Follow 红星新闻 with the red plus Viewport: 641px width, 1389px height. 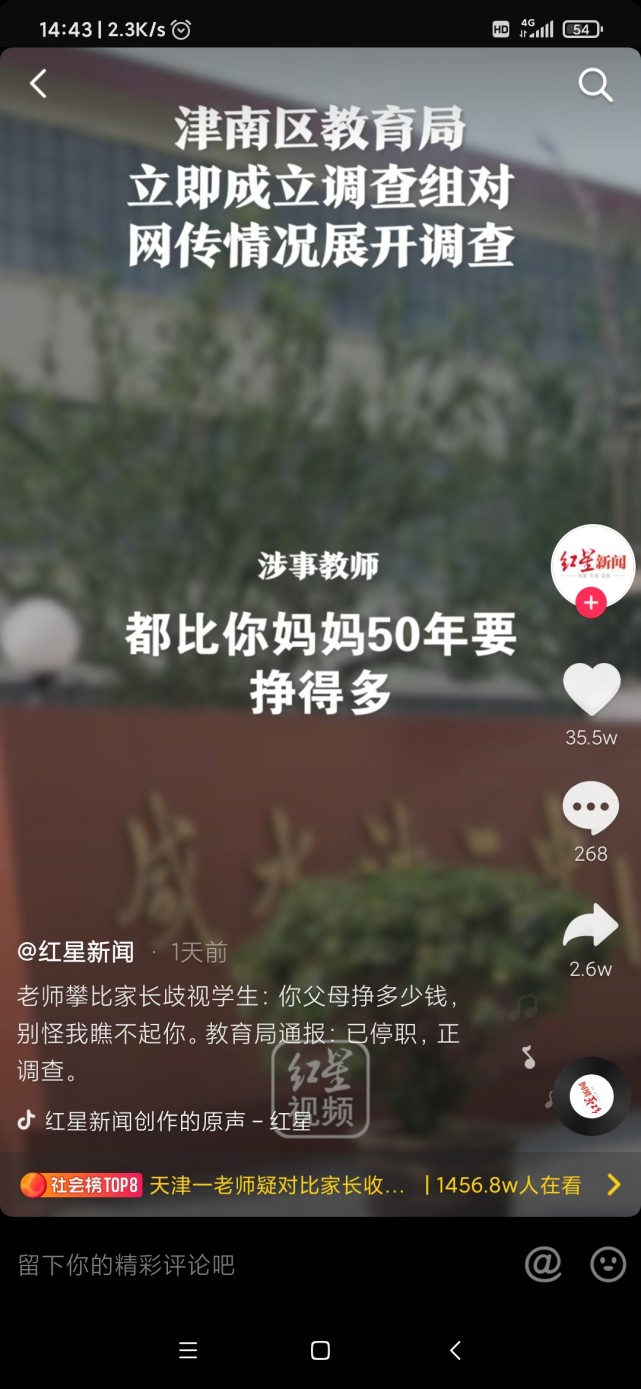point(591,603)
